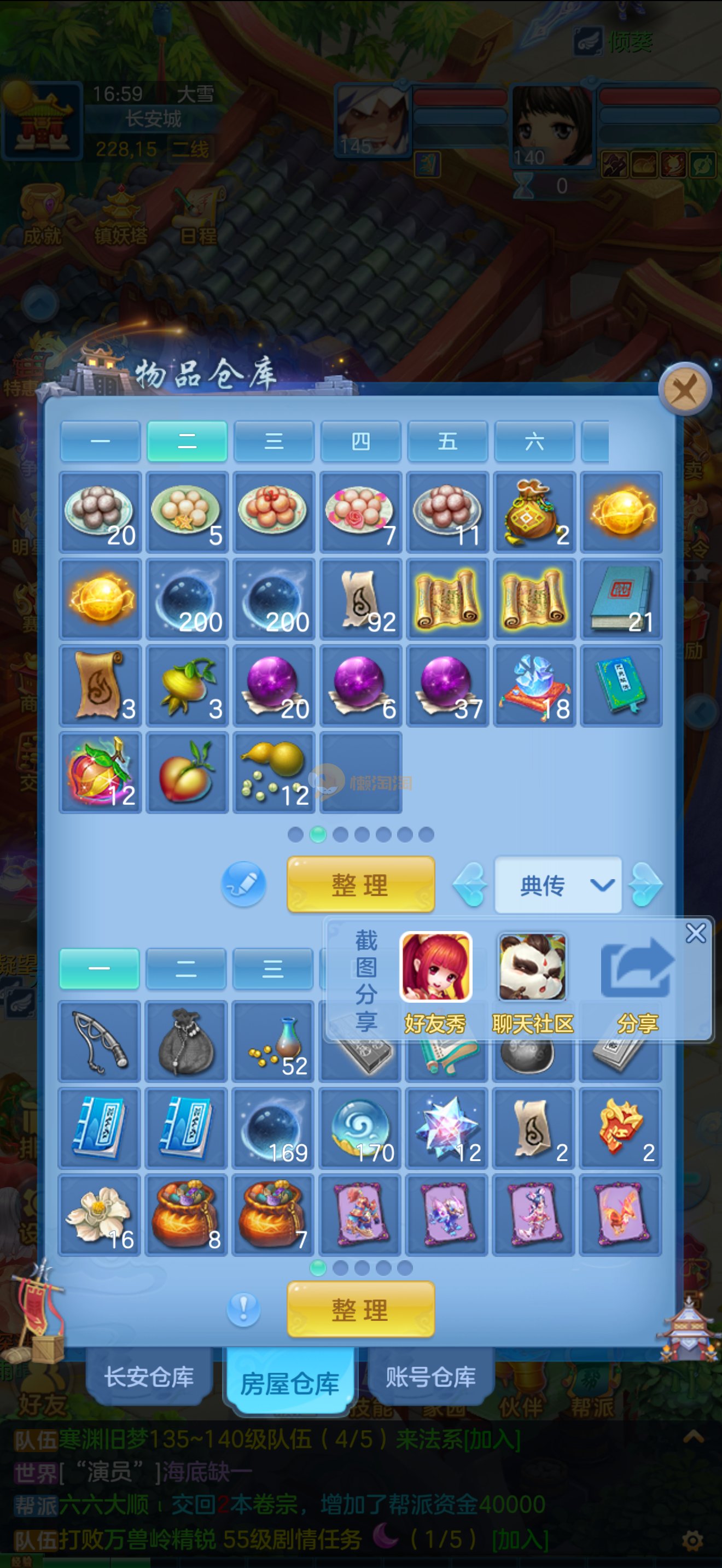
Task: Close the 物品仓库 warehouse window
Action: pyautogui.click(x=685, y=390)
